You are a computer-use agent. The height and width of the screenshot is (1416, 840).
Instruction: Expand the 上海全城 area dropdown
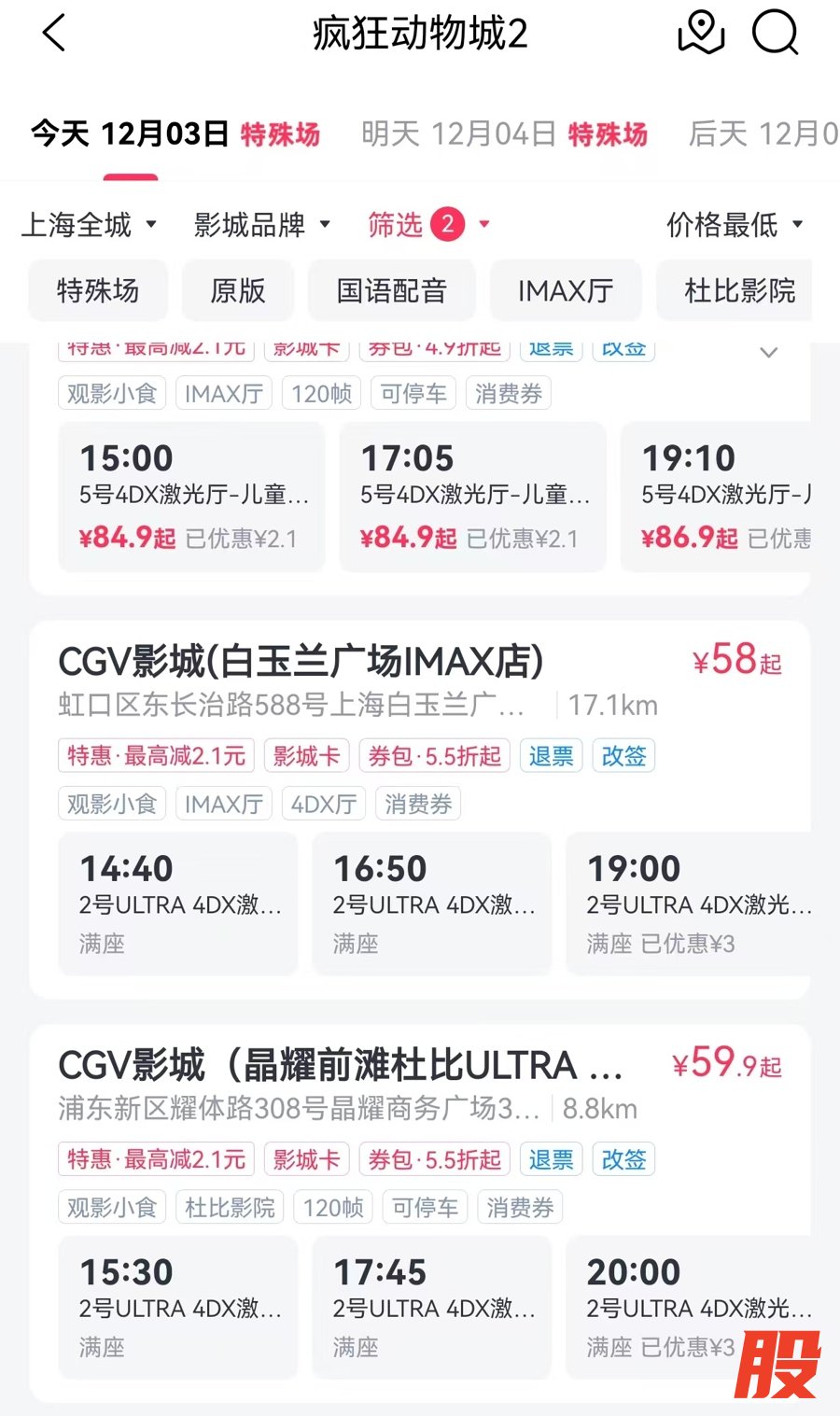coord(89,225)
